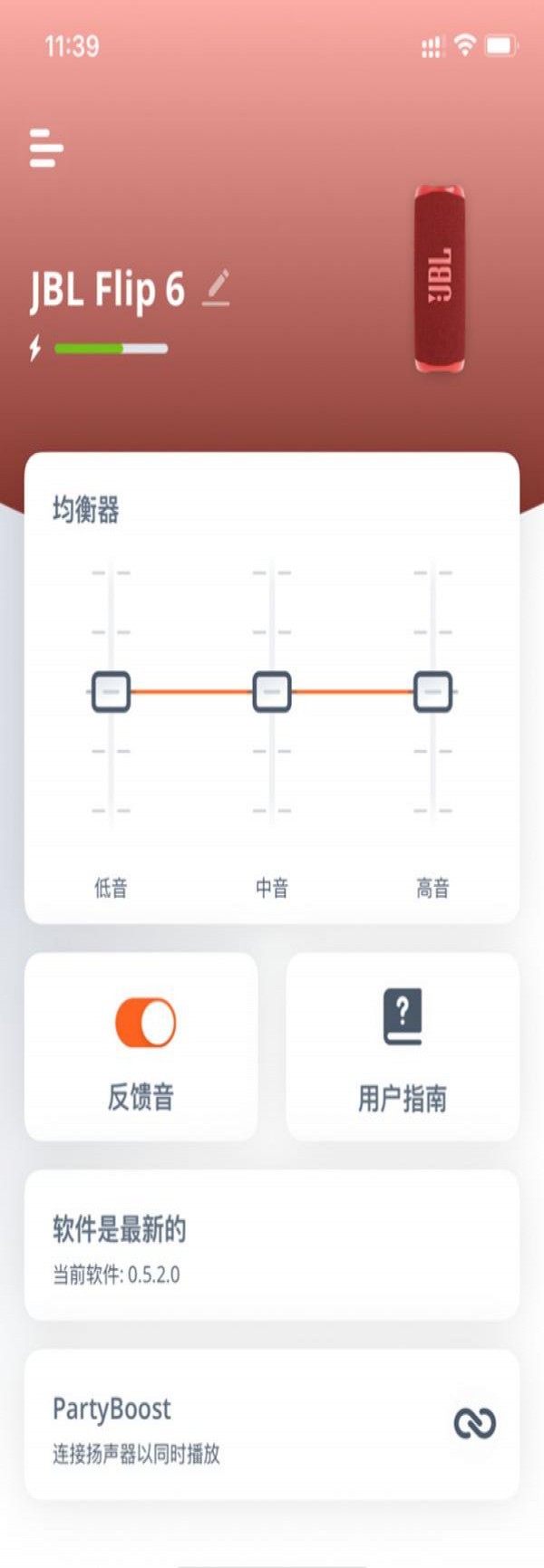Edit the JBL Flip 6 name
The image size is (544, 1568).
[216, 289]
